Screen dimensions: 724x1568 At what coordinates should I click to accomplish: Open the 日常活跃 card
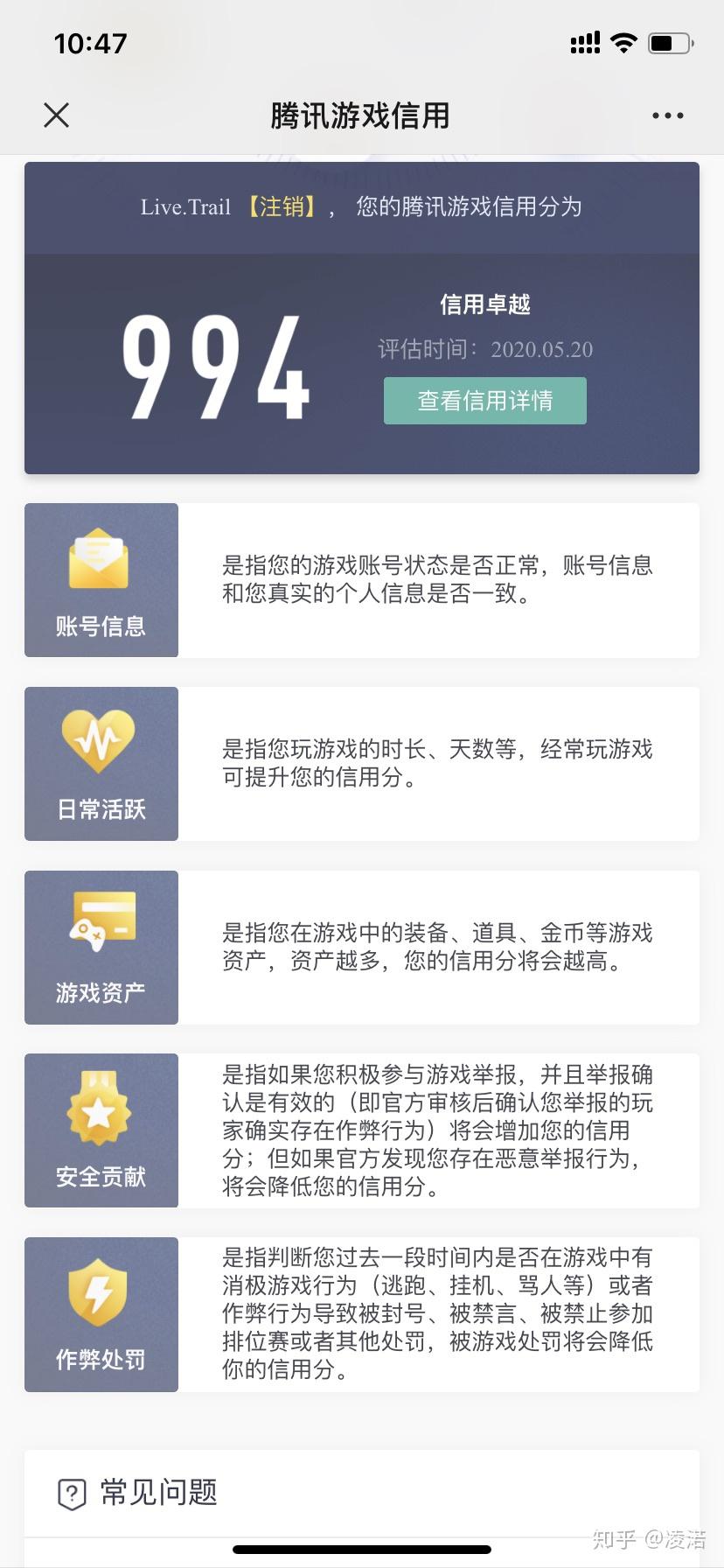tap(362, 764)
